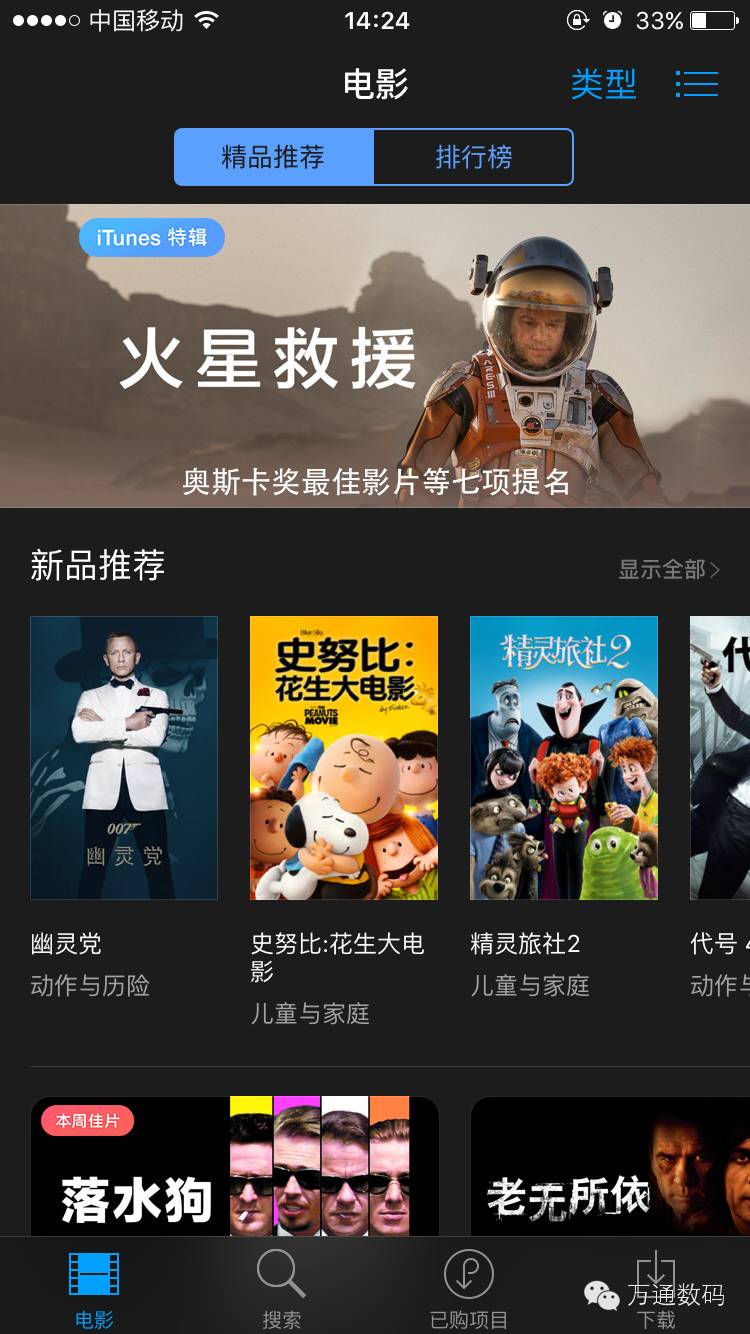Open the list view icon

(x=697, y=84)
